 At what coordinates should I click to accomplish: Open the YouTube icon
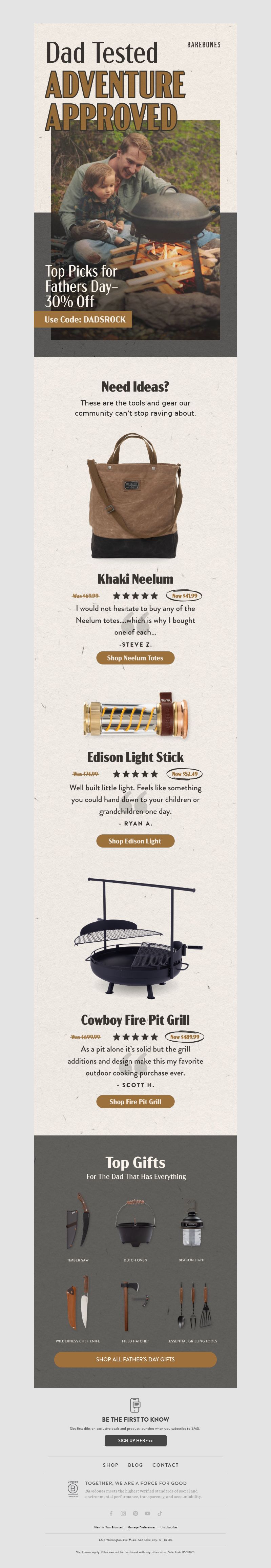click(x=147, y=1512)
